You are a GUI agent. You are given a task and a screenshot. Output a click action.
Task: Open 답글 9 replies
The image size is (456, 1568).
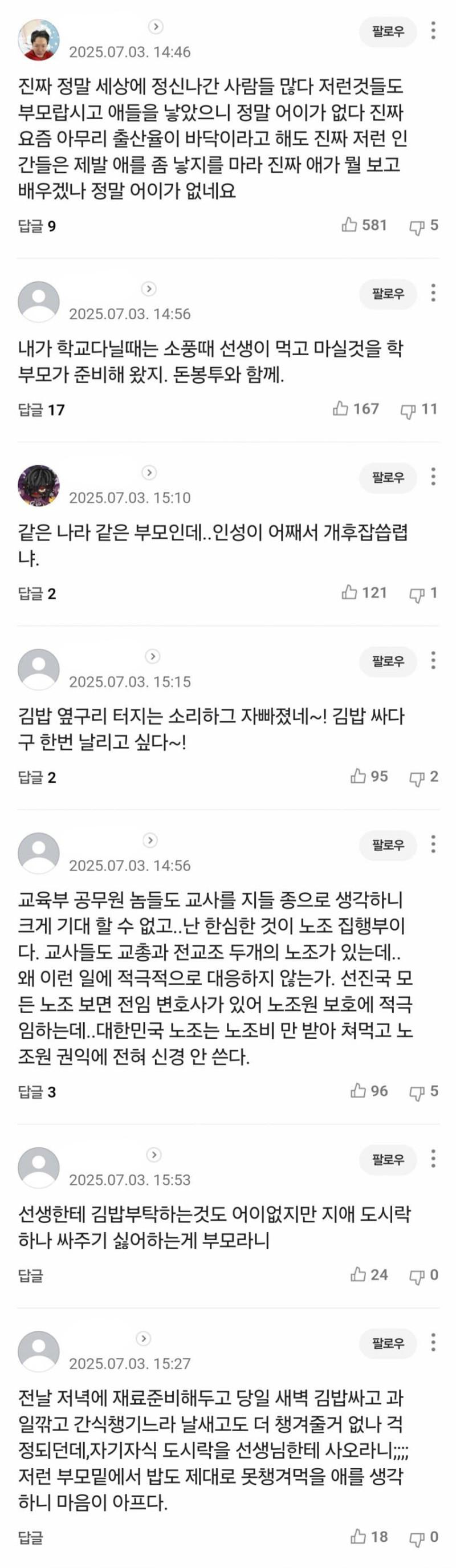pos(36,226)
